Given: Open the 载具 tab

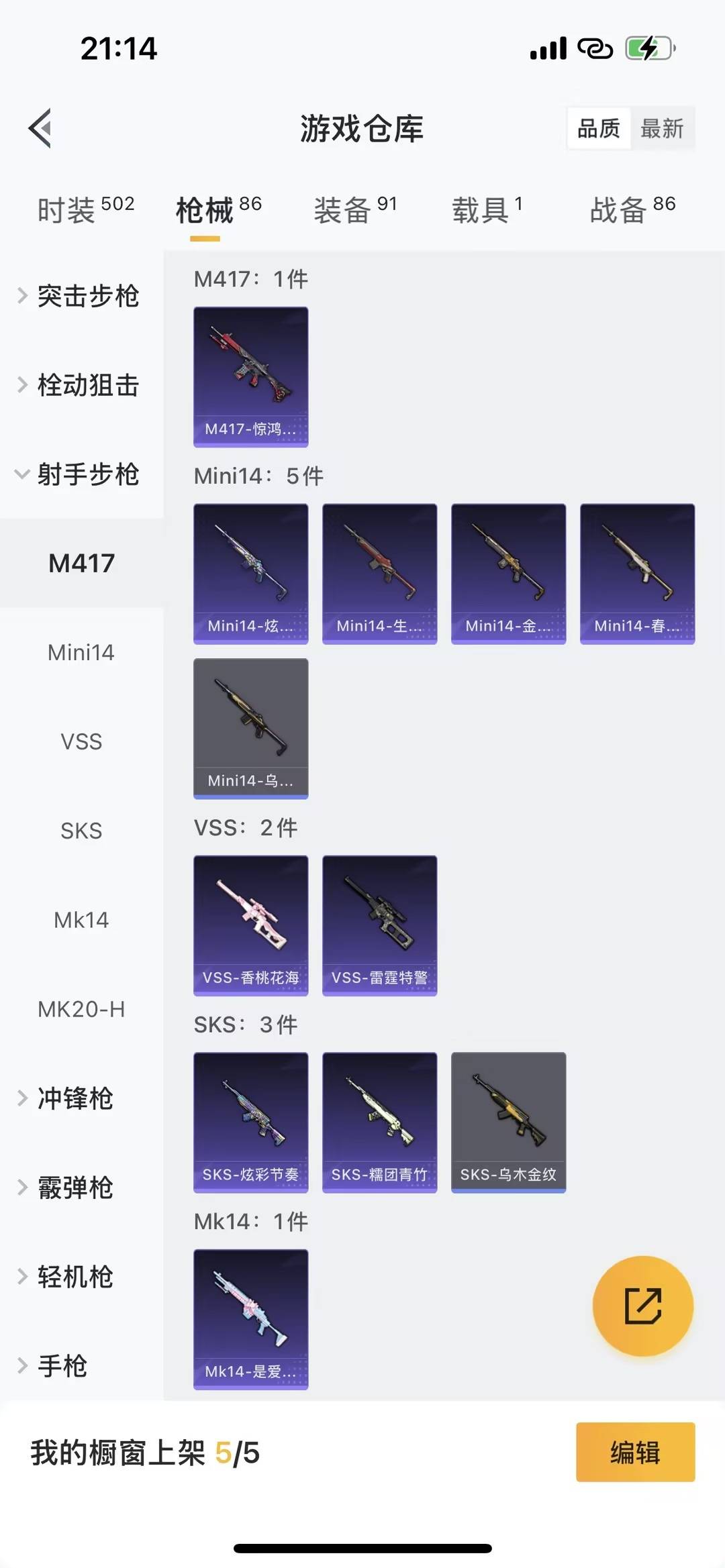Looking at the screenshot, I should coord(481,209).
